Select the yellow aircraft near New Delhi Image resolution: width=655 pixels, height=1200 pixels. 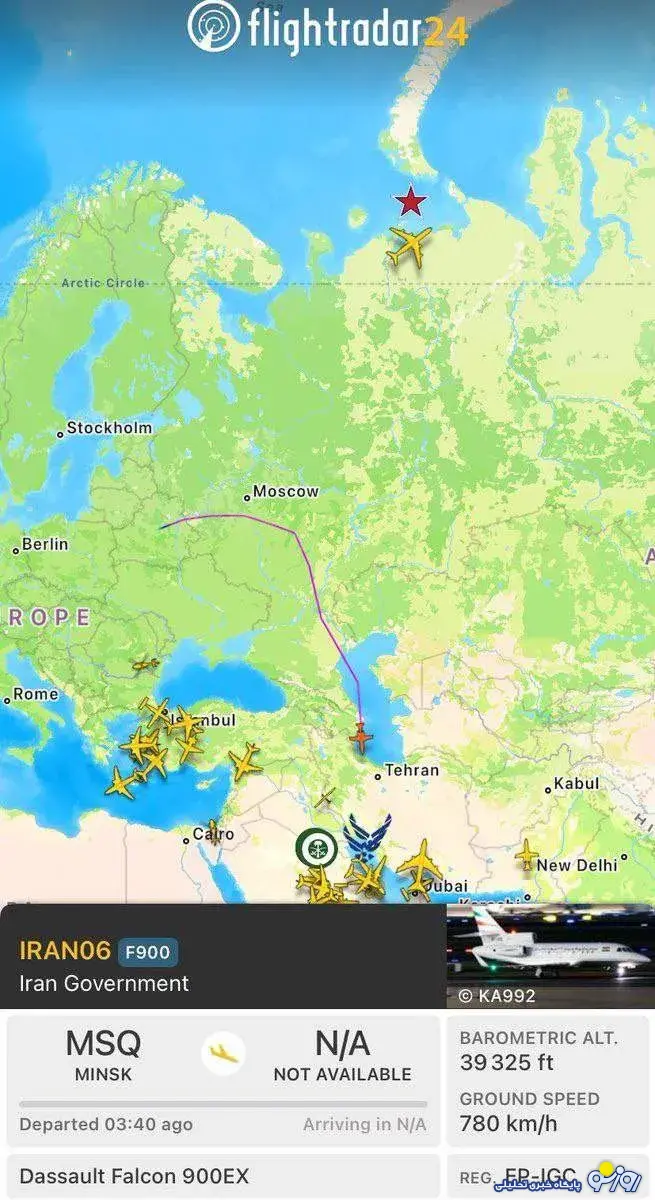(526, 854)
